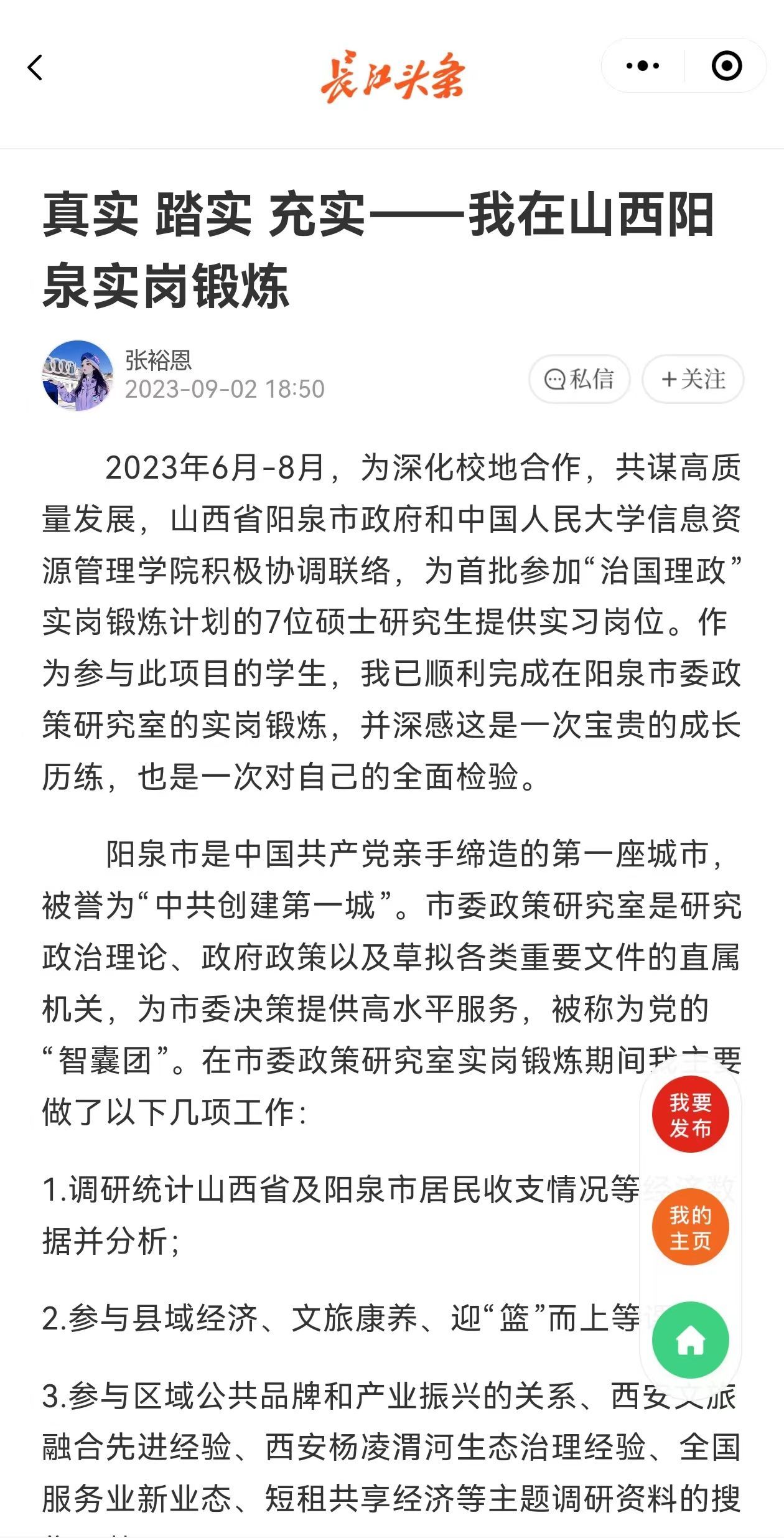784x1538 pixels.
Task: Tap the red 我要发布 button
Action: (690, 1114)
